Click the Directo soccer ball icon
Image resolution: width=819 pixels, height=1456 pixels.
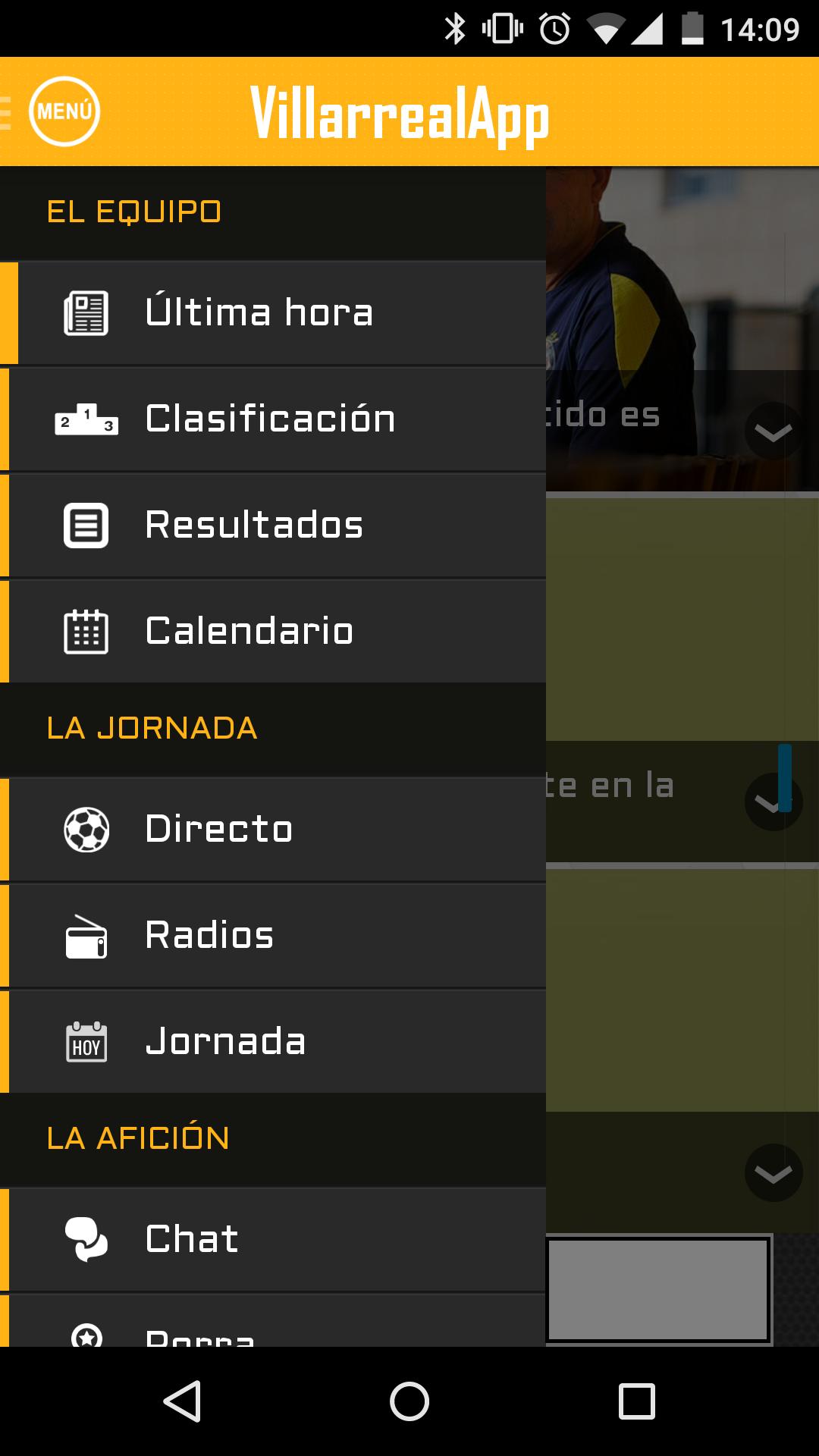pyautogui.click(x=86, y=829)
